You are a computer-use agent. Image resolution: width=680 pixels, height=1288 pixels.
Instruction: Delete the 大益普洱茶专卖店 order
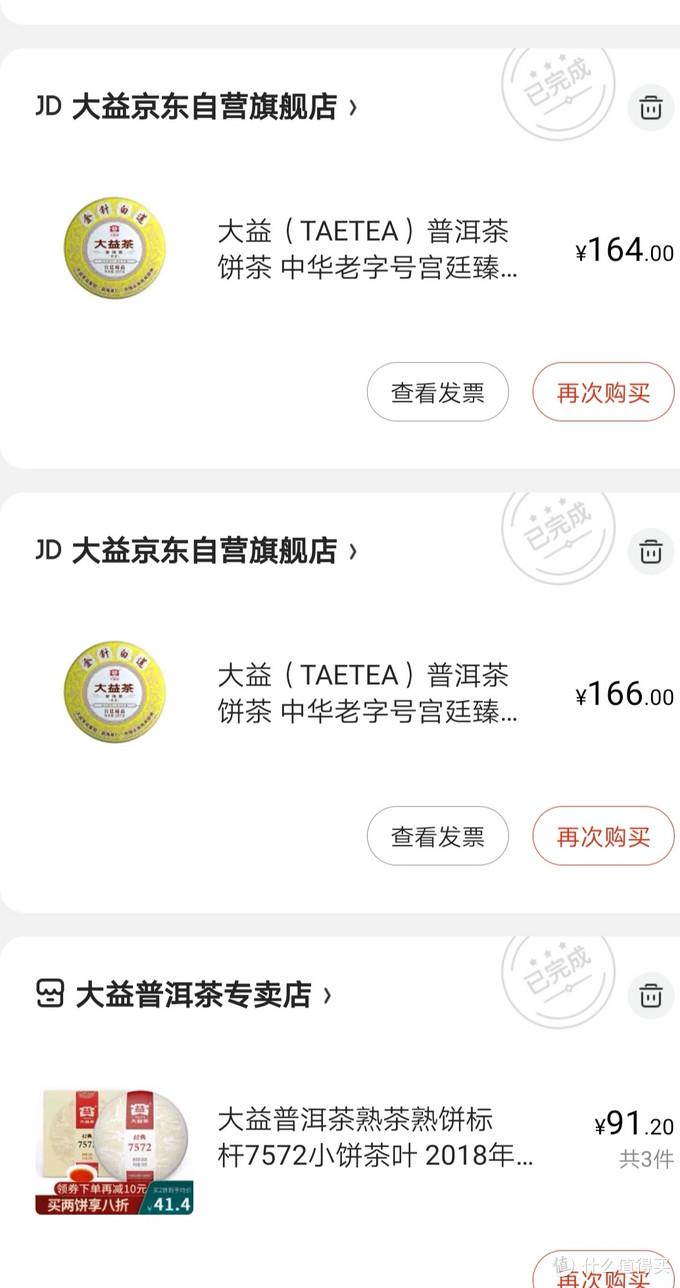point(651,995)
